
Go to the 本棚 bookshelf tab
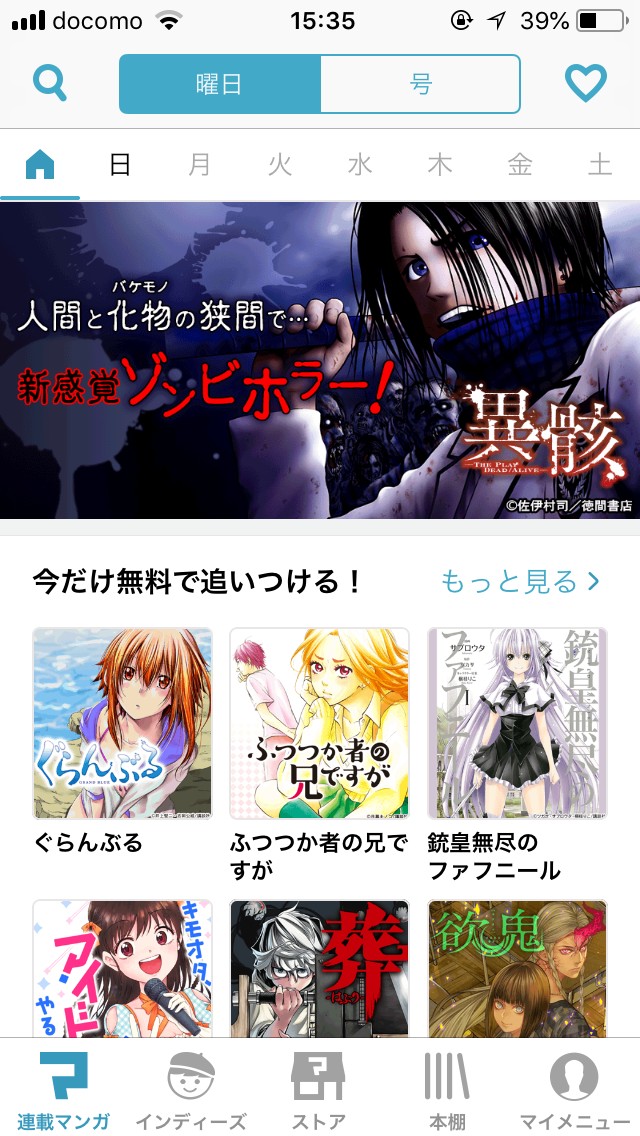(x=447, y=1090)
